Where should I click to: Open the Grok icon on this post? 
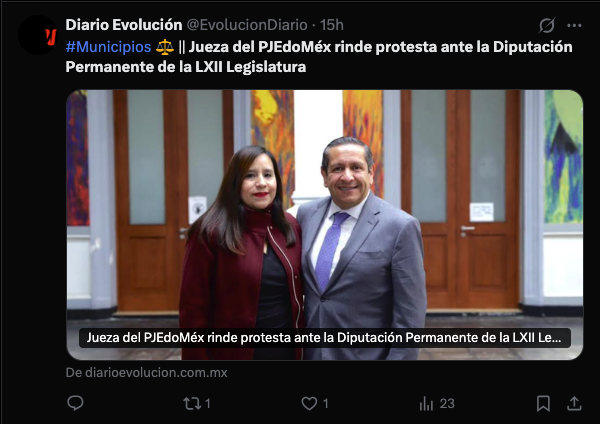pos(547,25)
